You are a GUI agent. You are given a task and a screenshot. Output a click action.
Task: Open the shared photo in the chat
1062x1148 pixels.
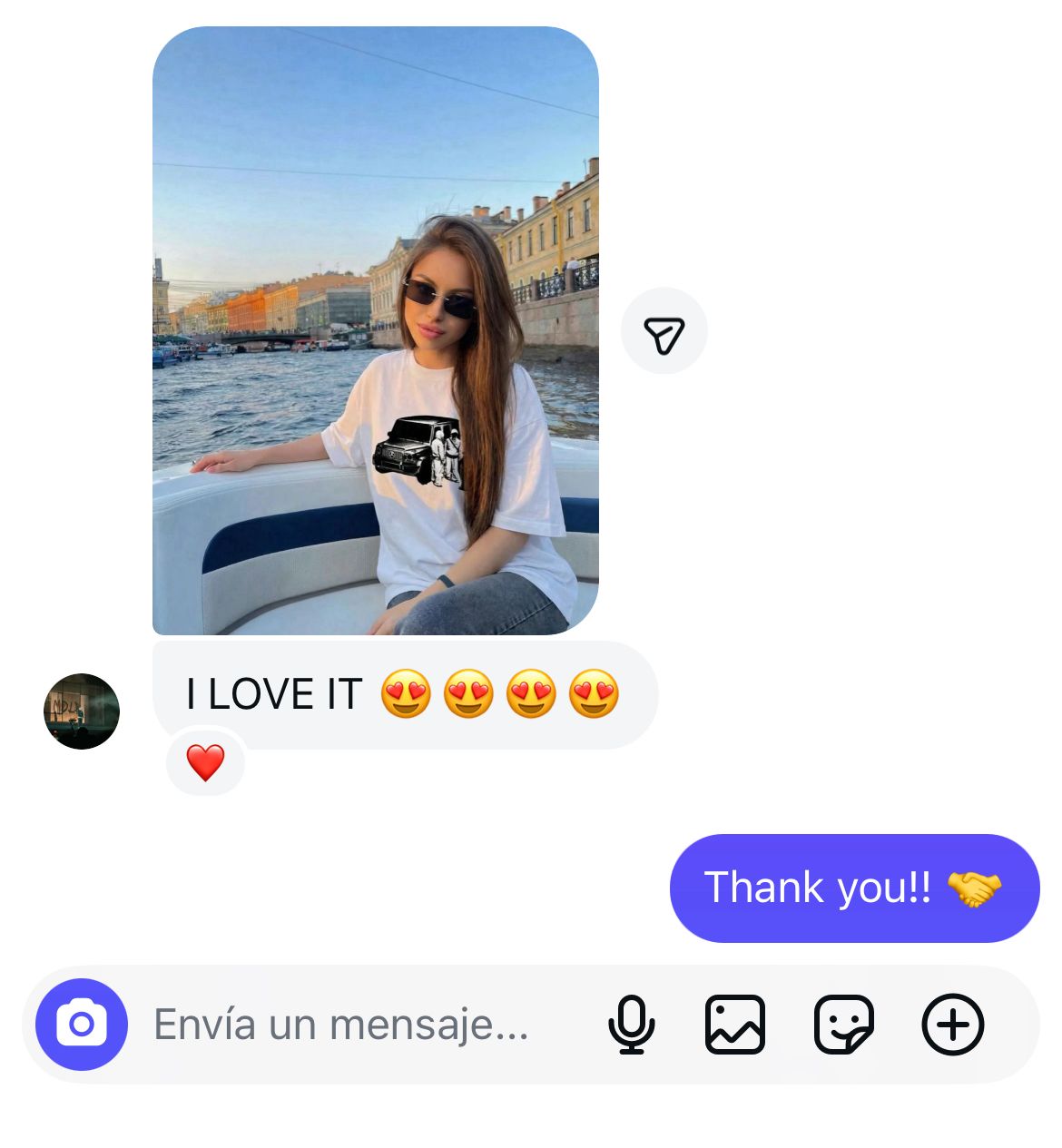pos(375,330)
